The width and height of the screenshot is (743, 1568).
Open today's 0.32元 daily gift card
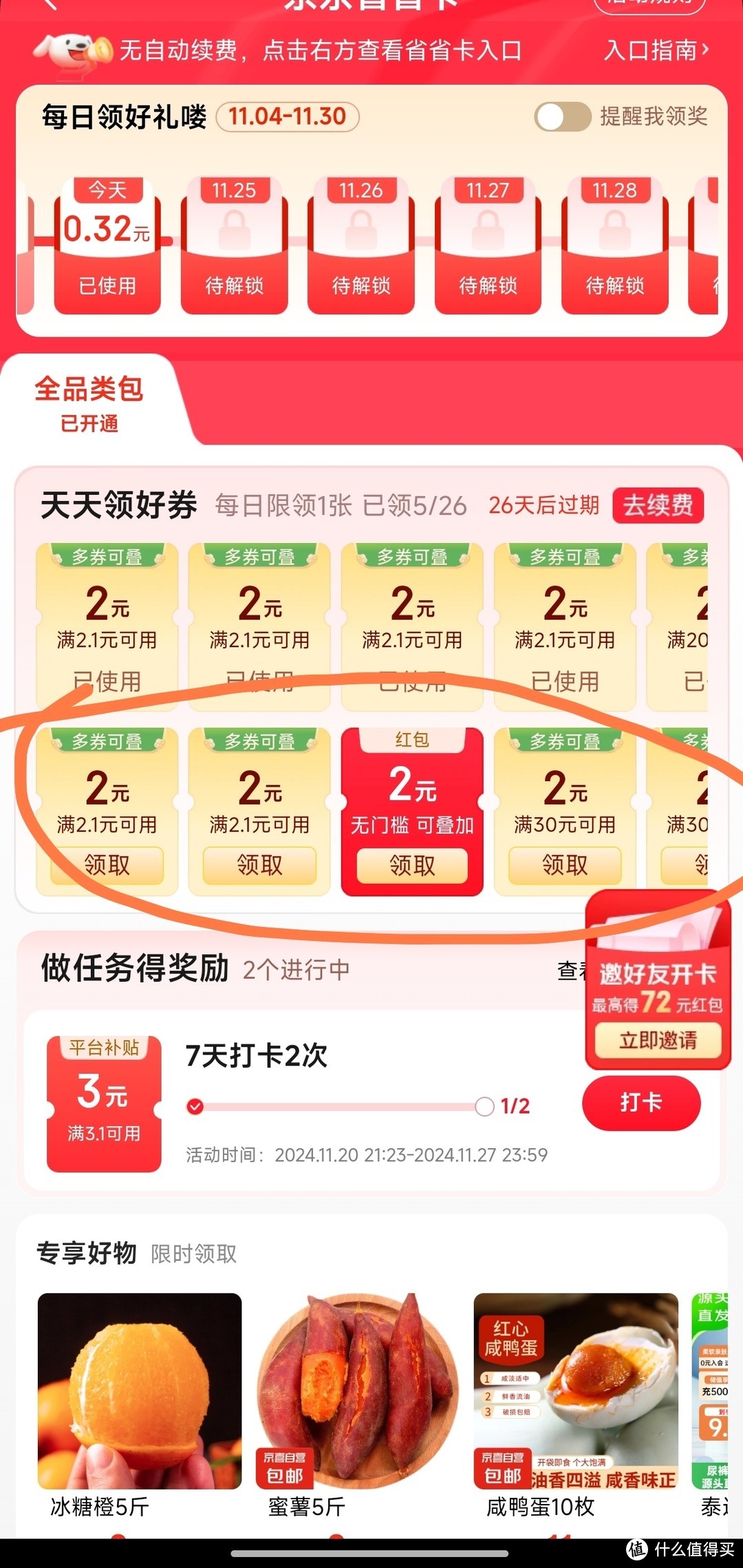[107, 244]
